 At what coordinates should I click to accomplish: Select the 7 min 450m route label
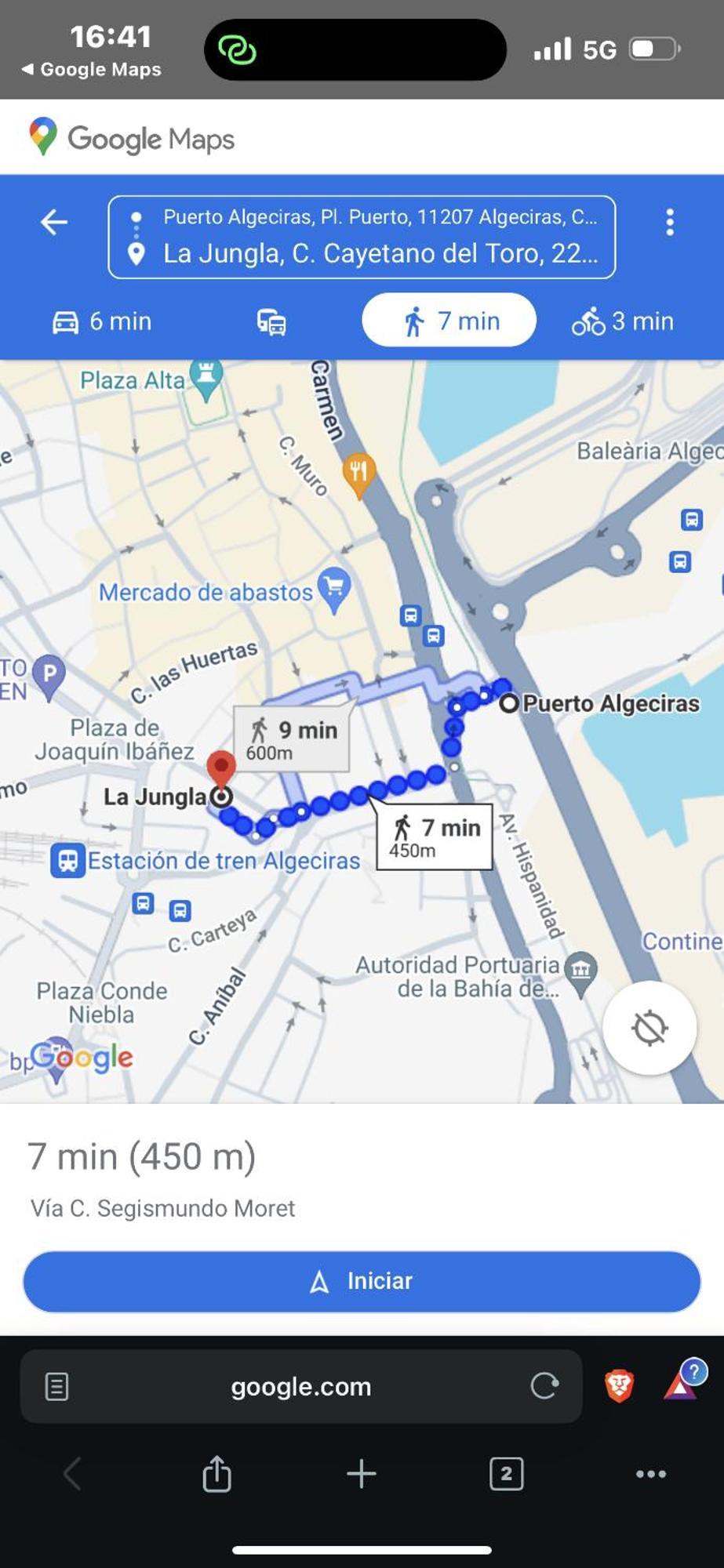[x=435, y=837]
